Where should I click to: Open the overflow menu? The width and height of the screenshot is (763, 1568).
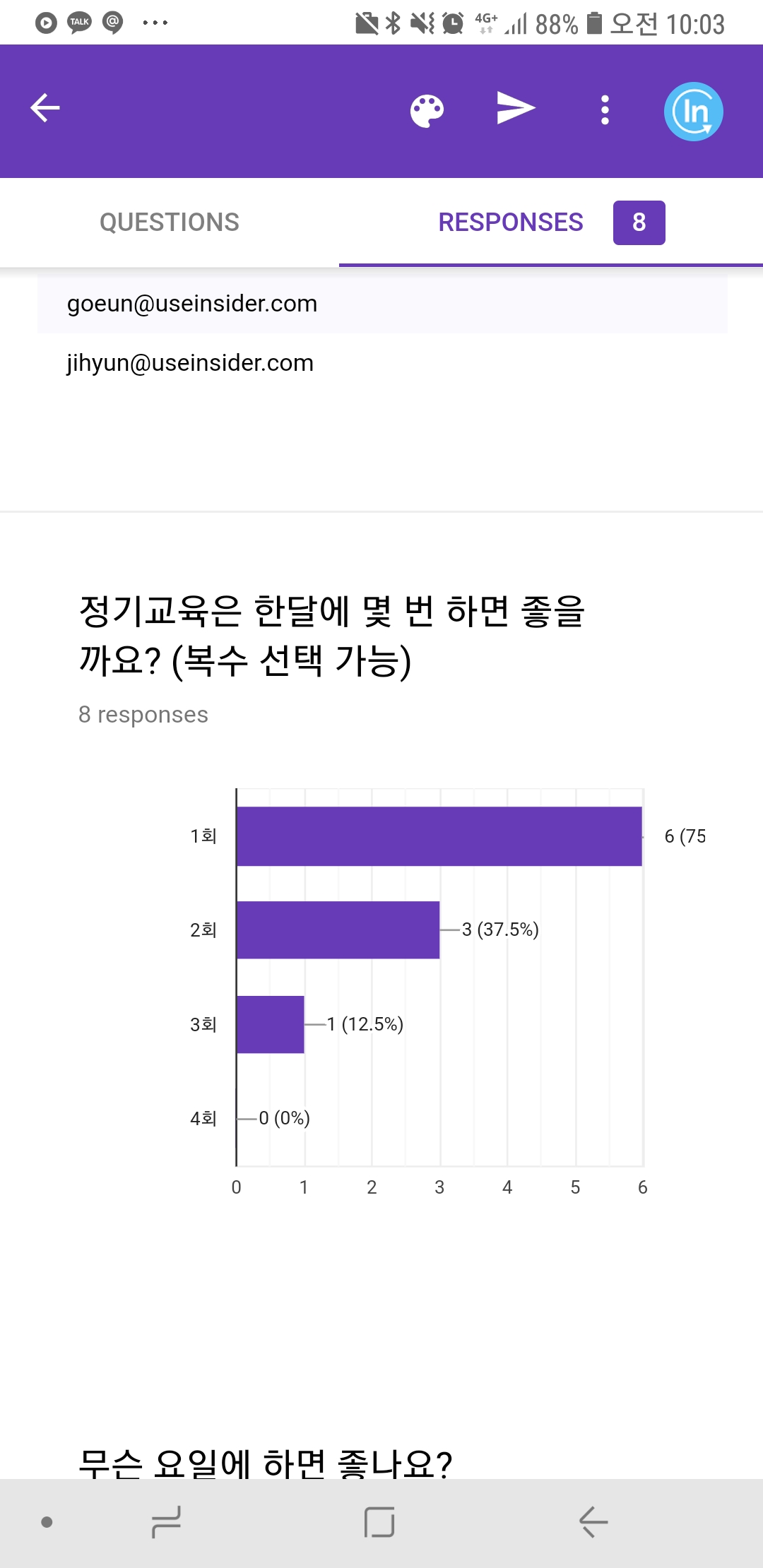[x=605, y=110]
